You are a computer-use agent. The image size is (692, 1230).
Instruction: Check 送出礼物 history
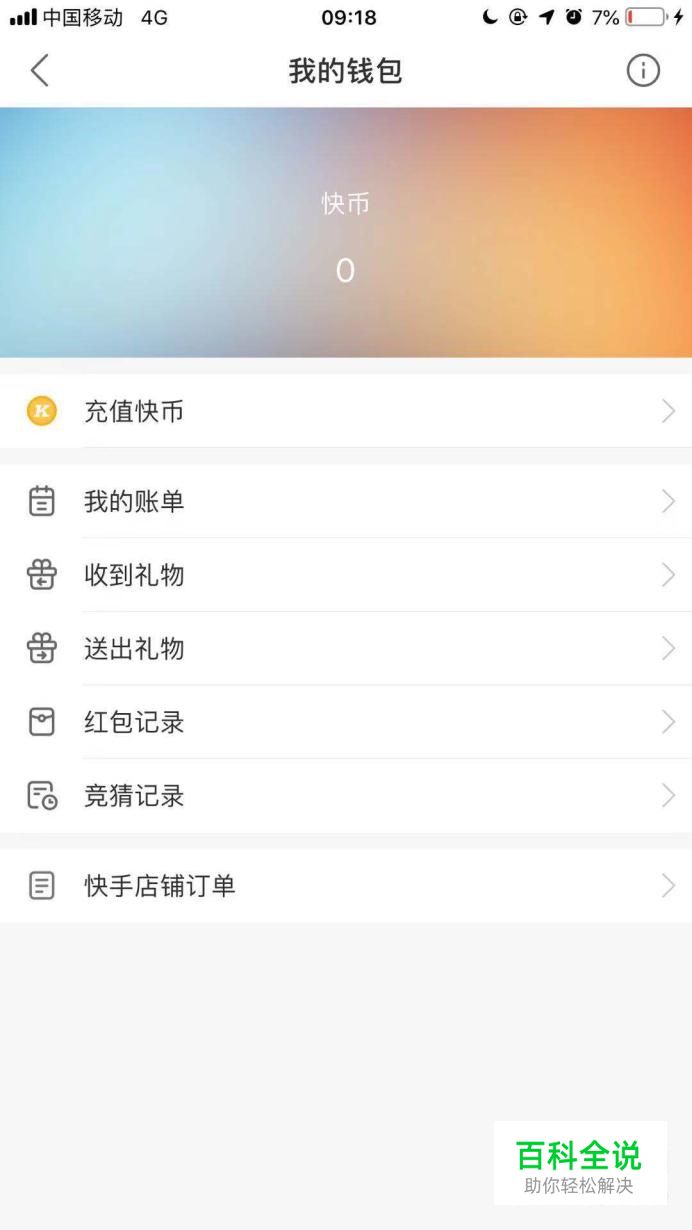pyautogui.click(x=345, y=649)
